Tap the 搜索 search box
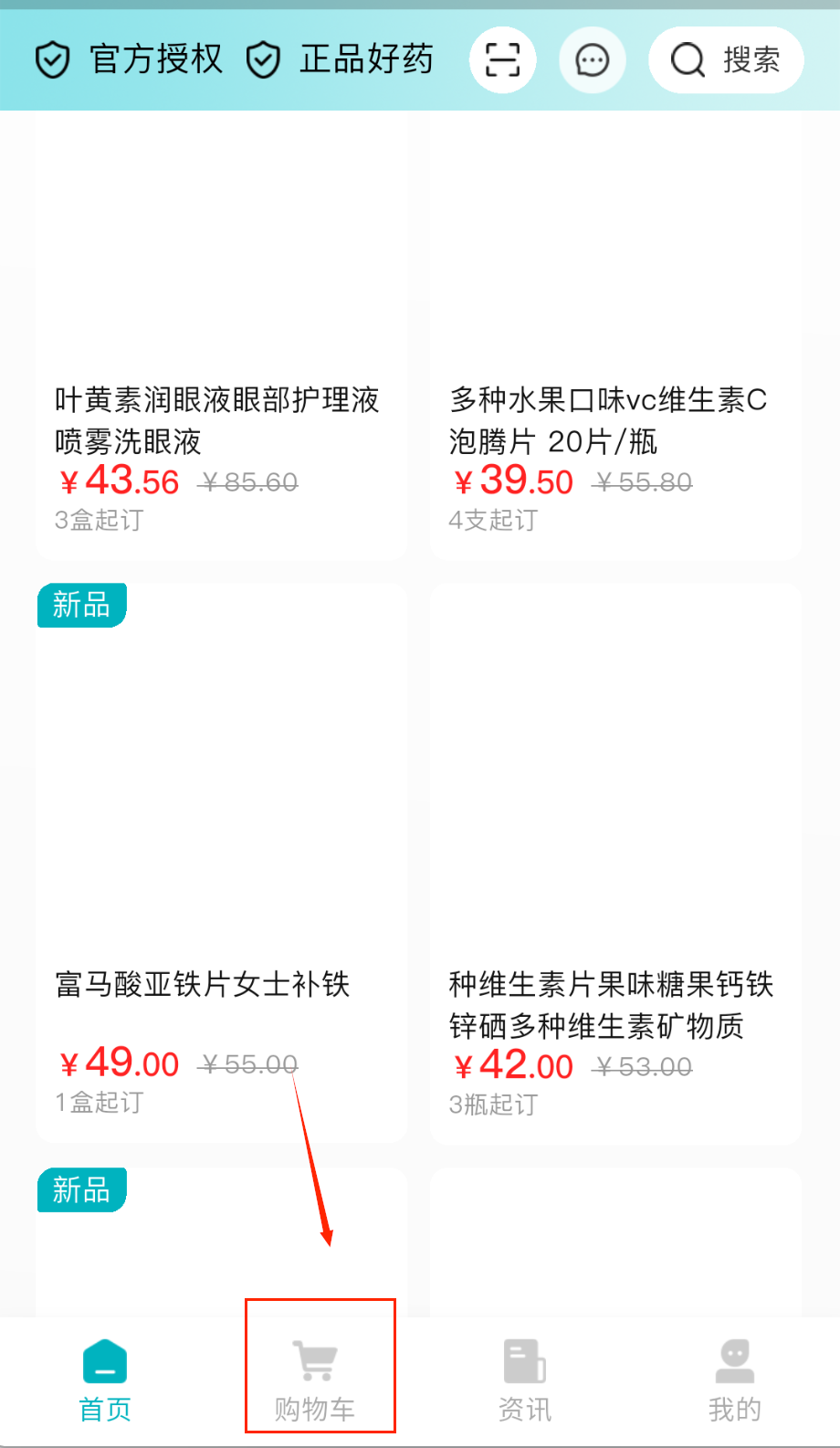This screenshot has width=840, height=1448. [x=726, y=60]
